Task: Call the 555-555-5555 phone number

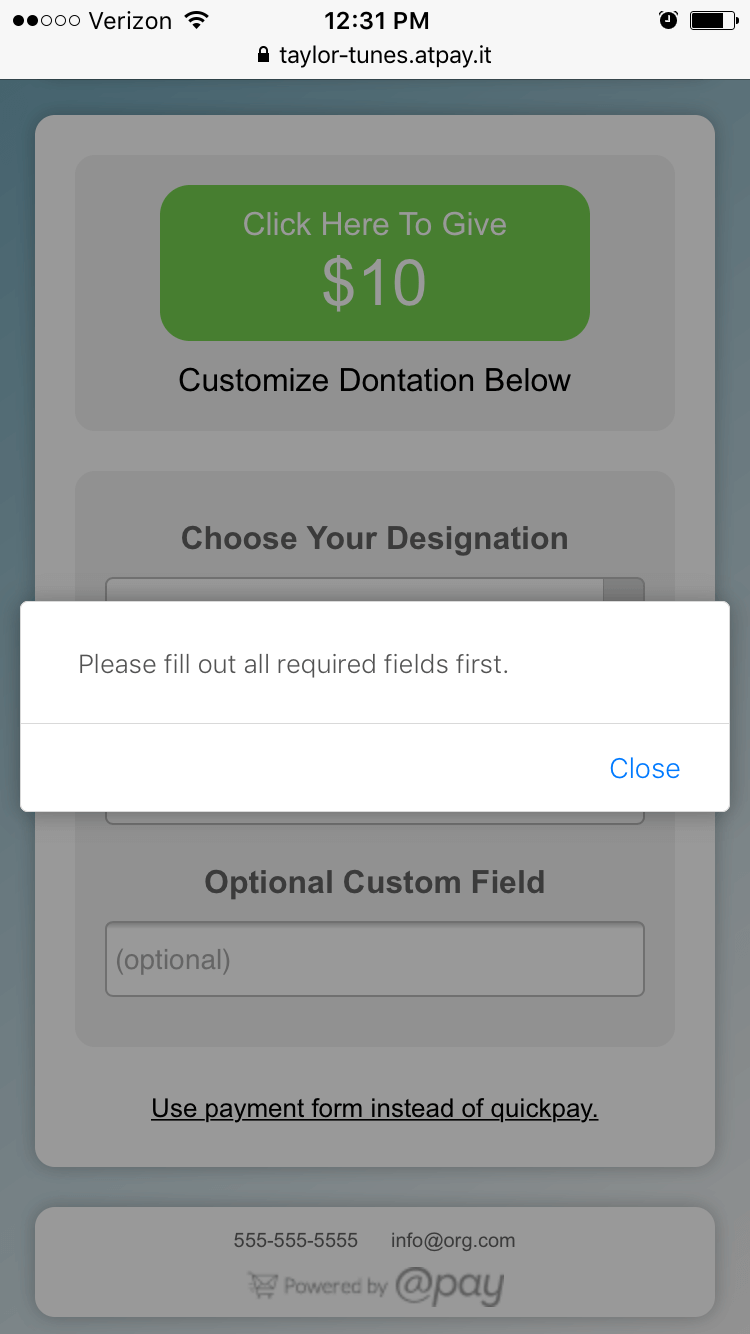Action: pyautogui.click(x=296, y=1240)
